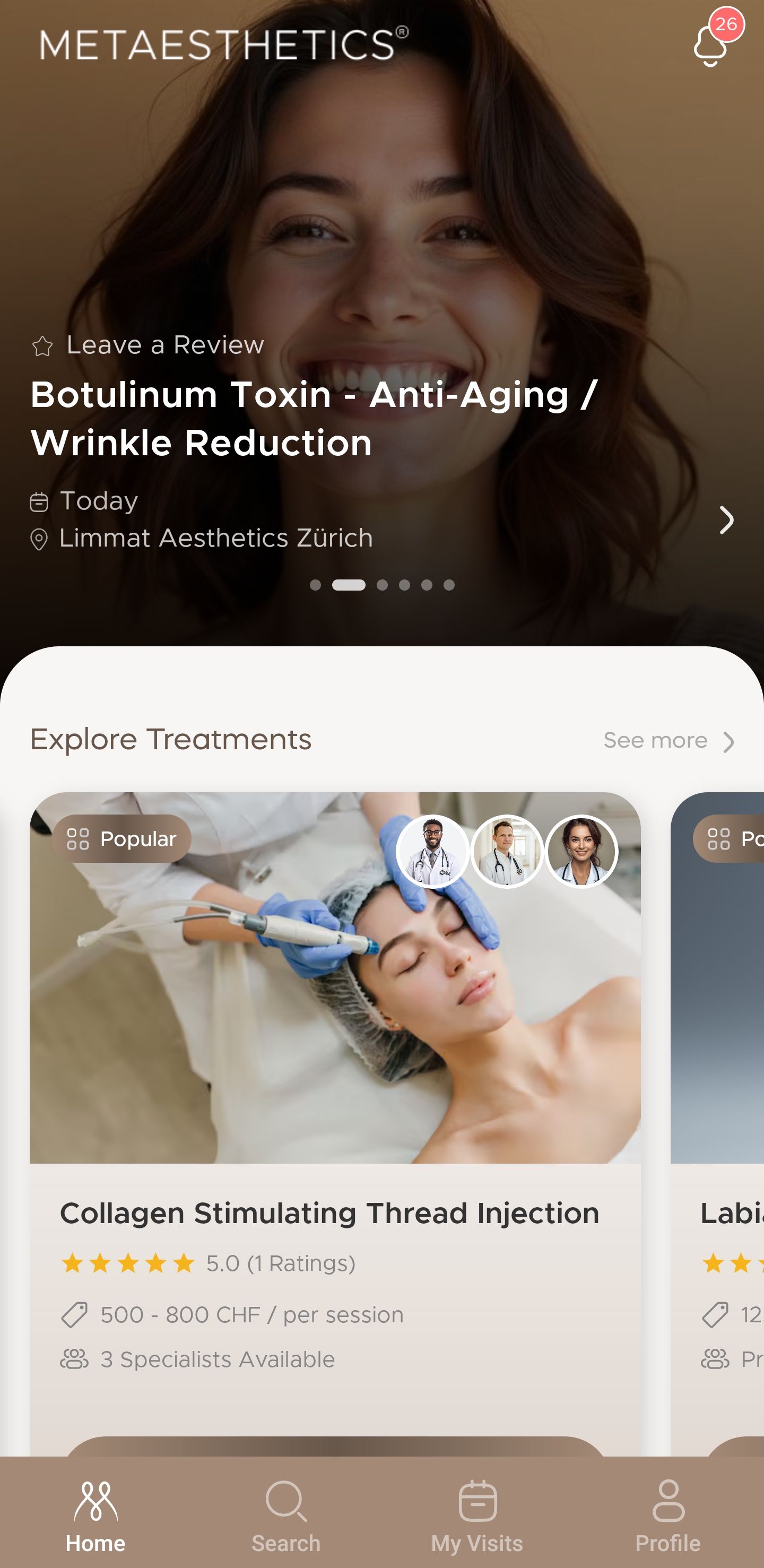Viewport: 764px width, 1568px height.
Task: Switch to the Profile tab
Action: (668, 1515)
